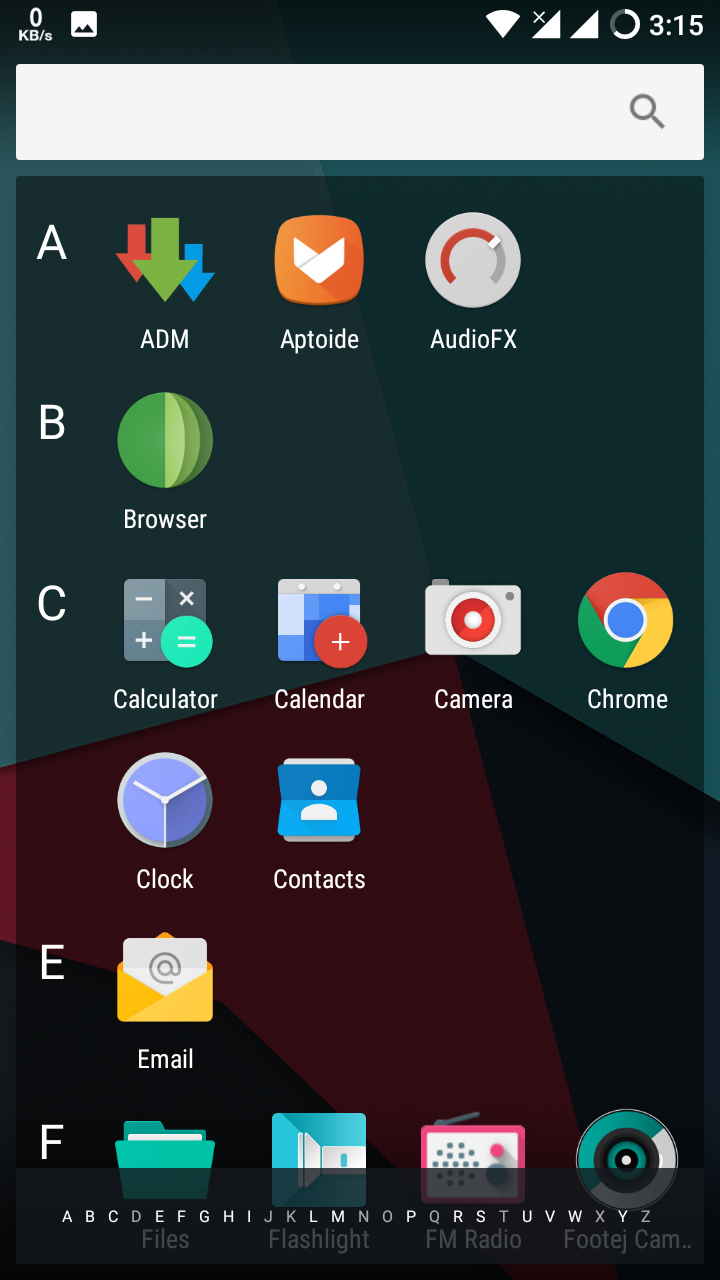Image resolution: width=720 pixels, height=1280 pixels.
Task: Open the Flashlight app
Action: [319, 1160]
